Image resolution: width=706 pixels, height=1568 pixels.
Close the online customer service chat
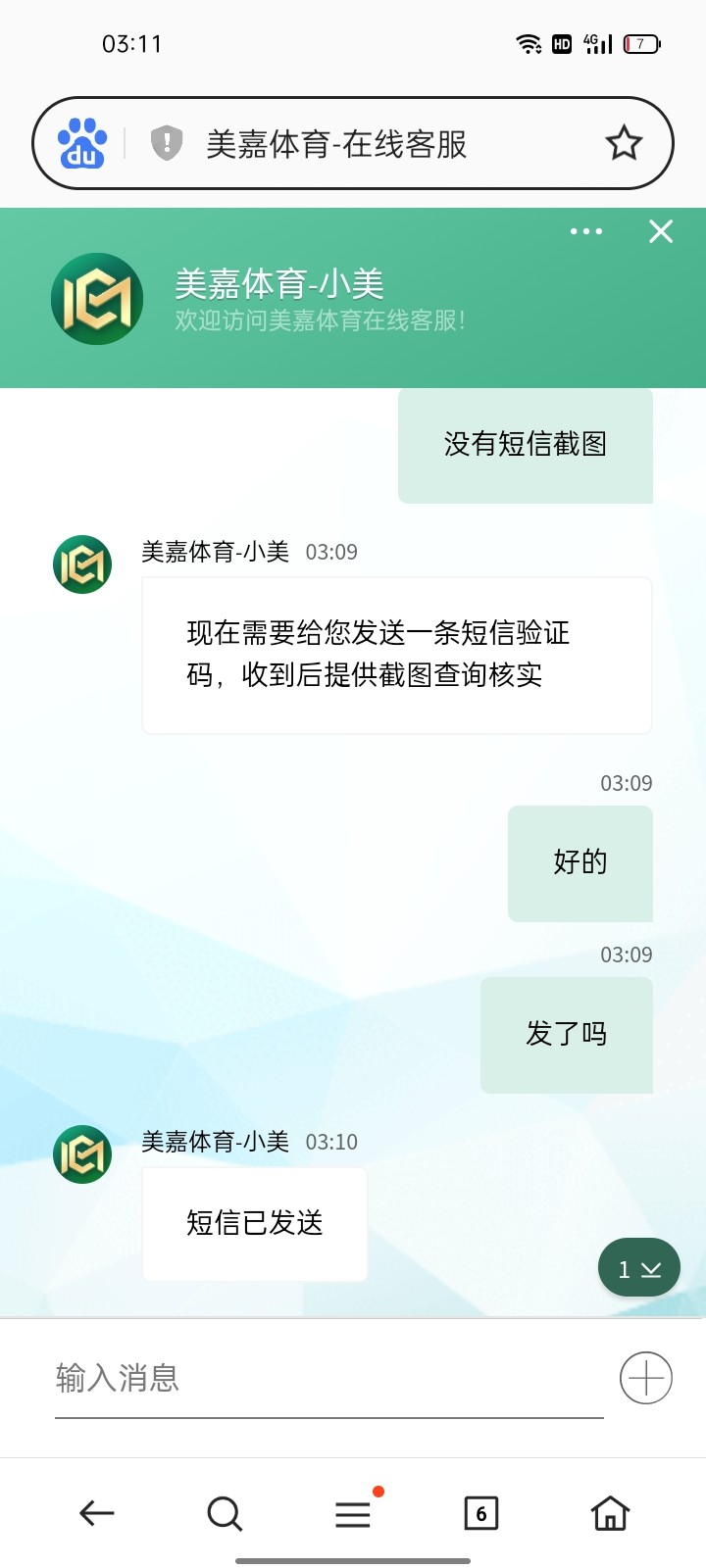pos(661,231)
